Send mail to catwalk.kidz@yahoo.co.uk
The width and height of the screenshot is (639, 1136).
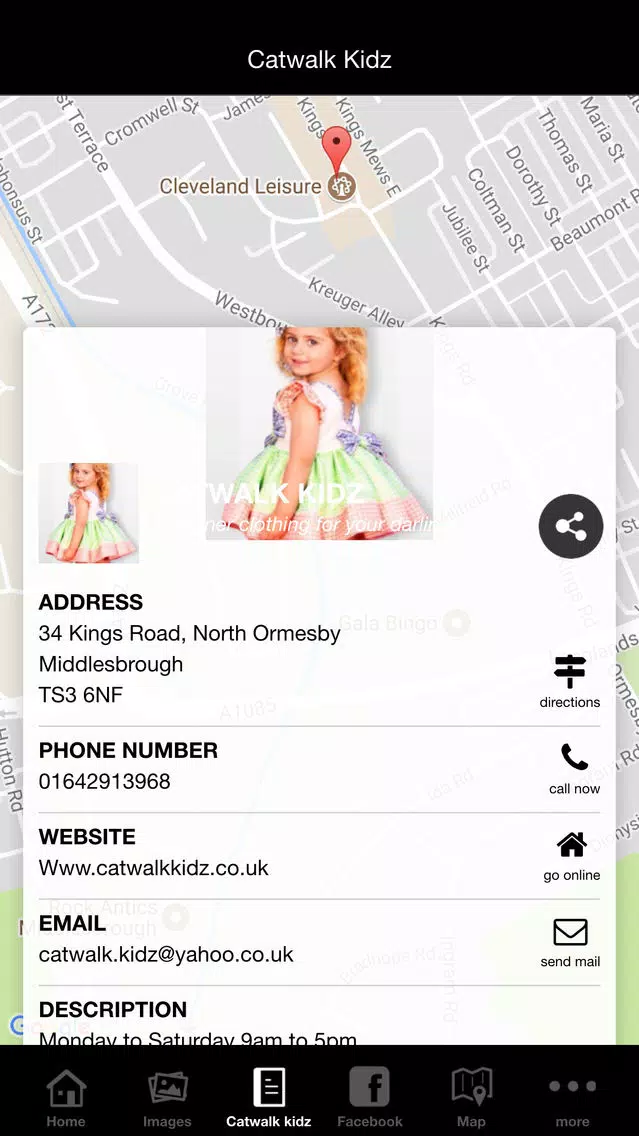tap(570, 942)
